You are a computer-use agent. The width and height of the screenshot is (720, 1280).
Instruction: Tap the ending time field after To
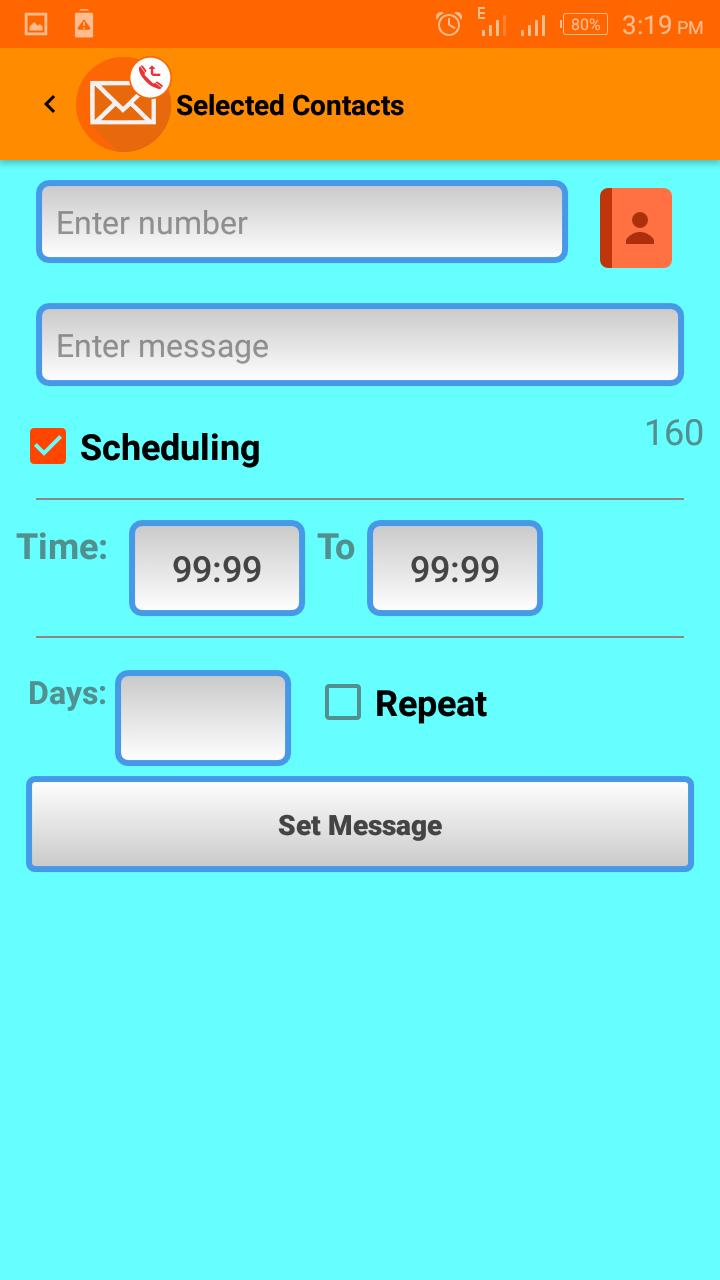[x=454, y=567]
